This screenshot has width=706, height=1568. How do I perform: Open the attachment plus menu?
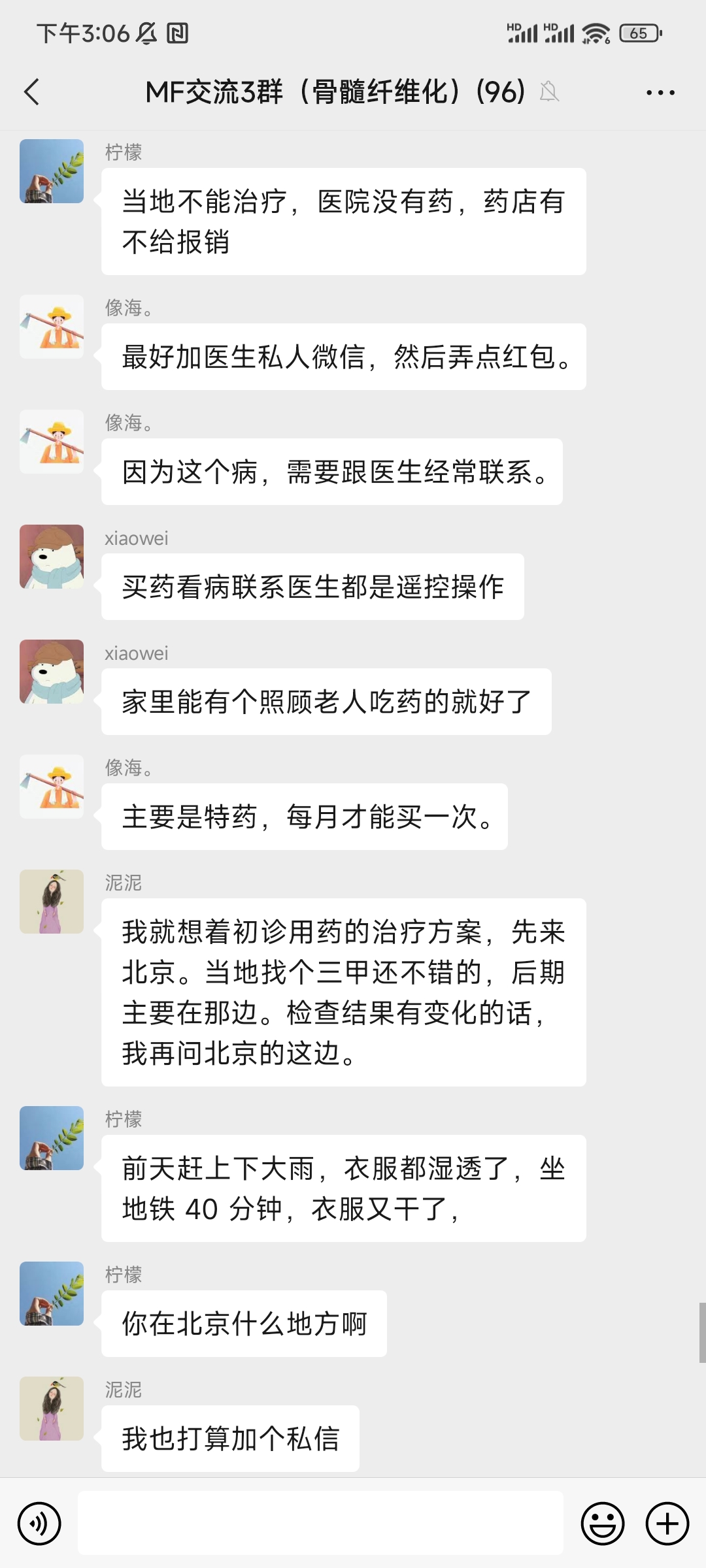point(668,1523)
